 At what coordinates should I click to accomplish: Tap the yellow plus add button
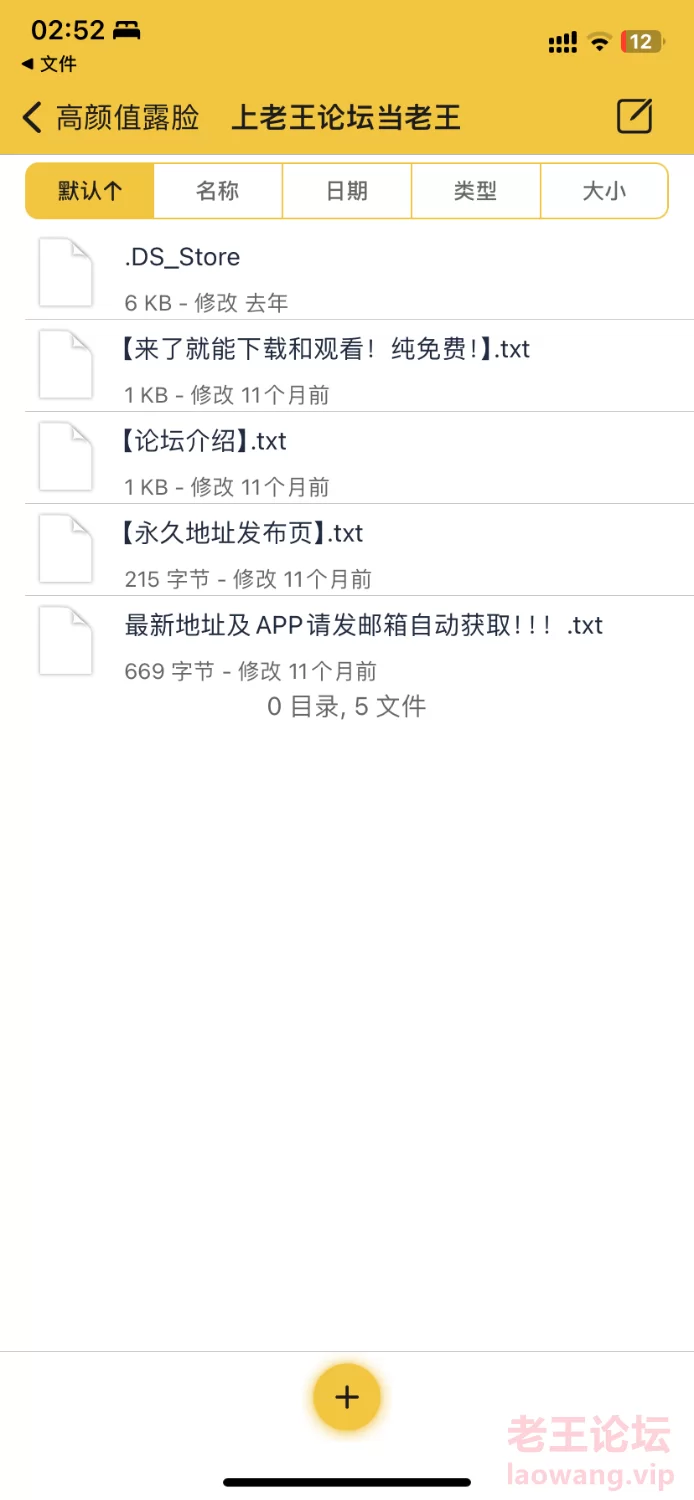click(347, 1397)
